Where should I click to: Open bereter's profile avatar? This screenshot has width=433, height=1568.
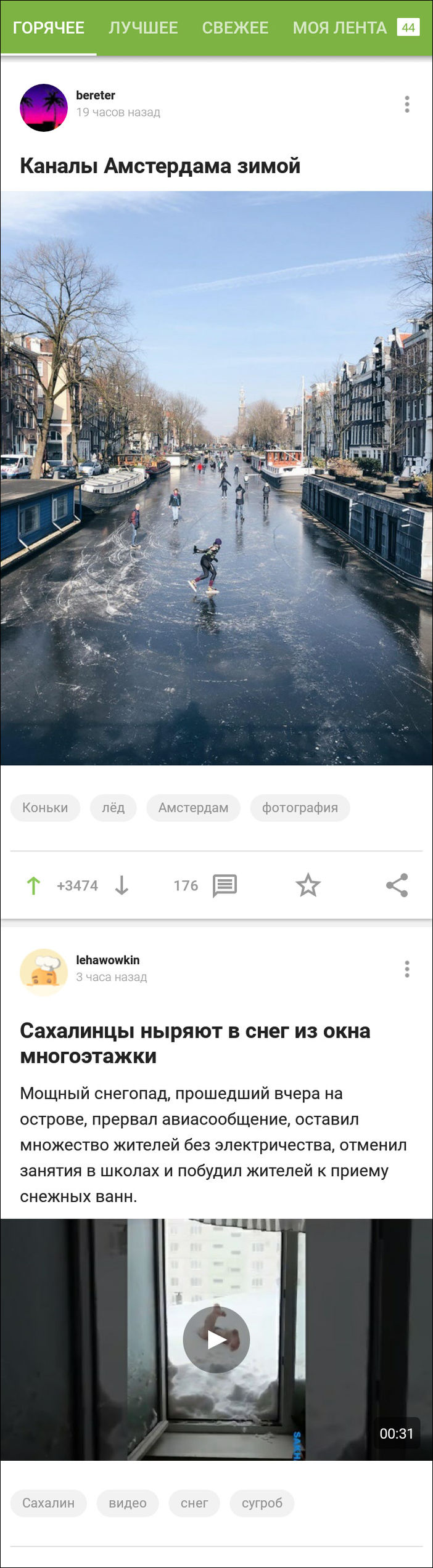[x=44, y=107]
